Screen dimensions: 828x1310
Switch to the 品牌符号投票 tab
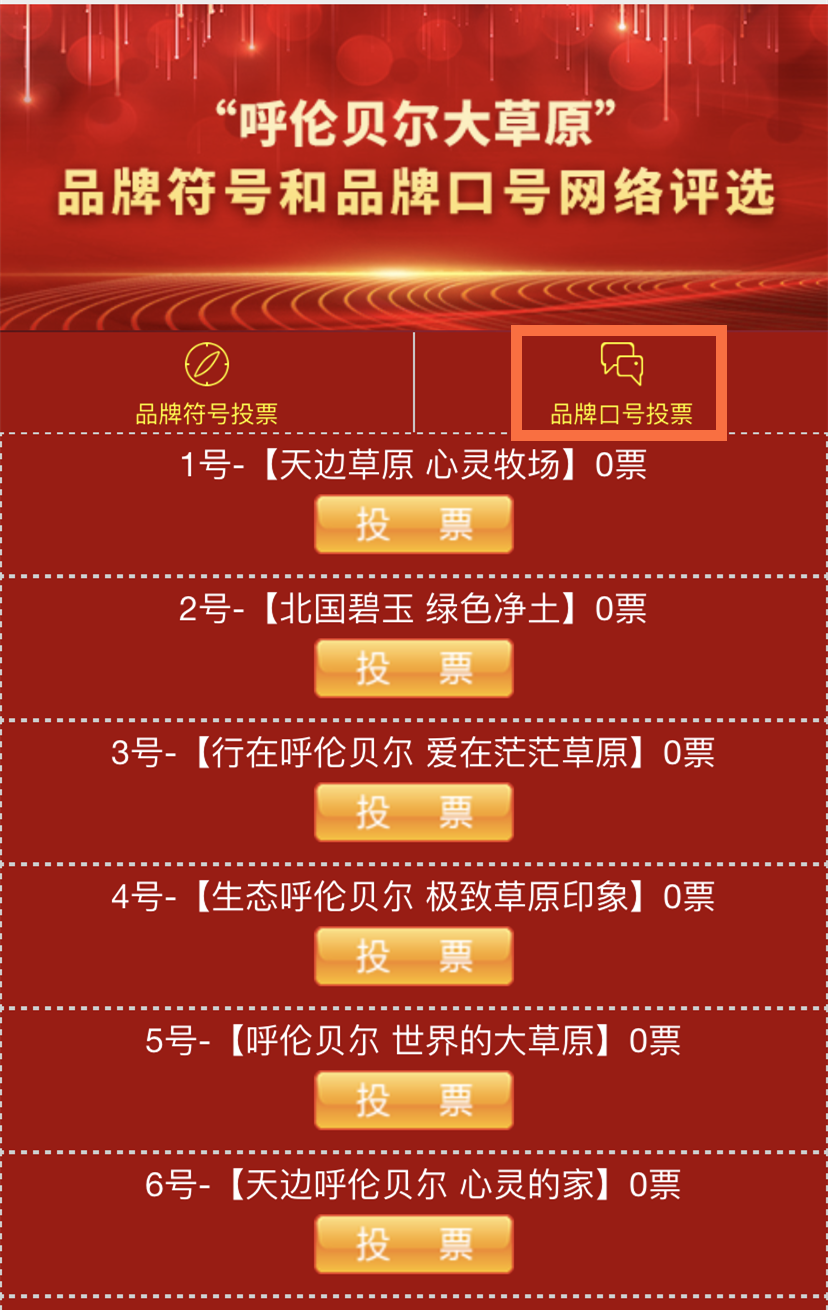(x=207, y=385)
